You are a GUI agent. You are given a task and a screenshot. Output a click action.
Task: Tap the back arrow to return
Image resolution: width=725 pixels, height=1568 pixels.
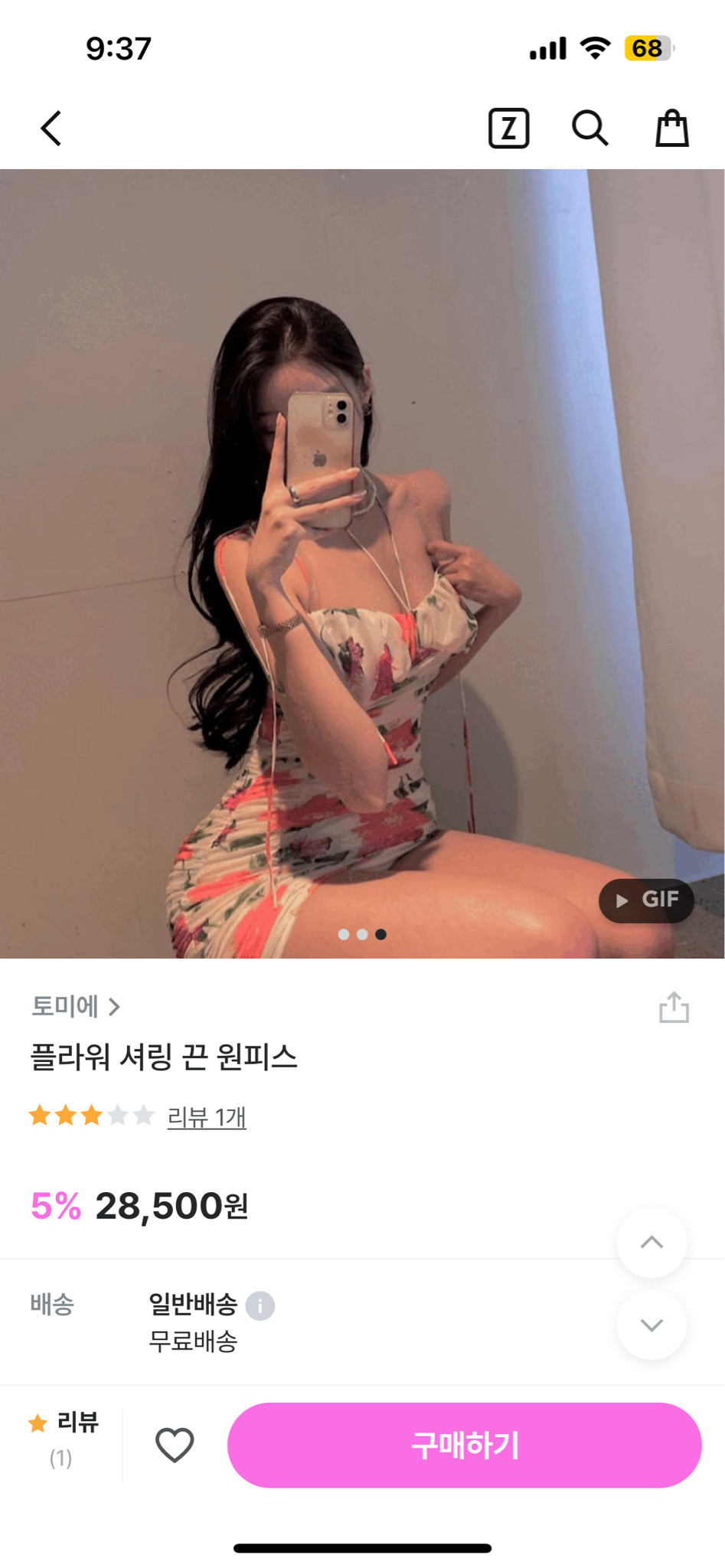[51, 128]
